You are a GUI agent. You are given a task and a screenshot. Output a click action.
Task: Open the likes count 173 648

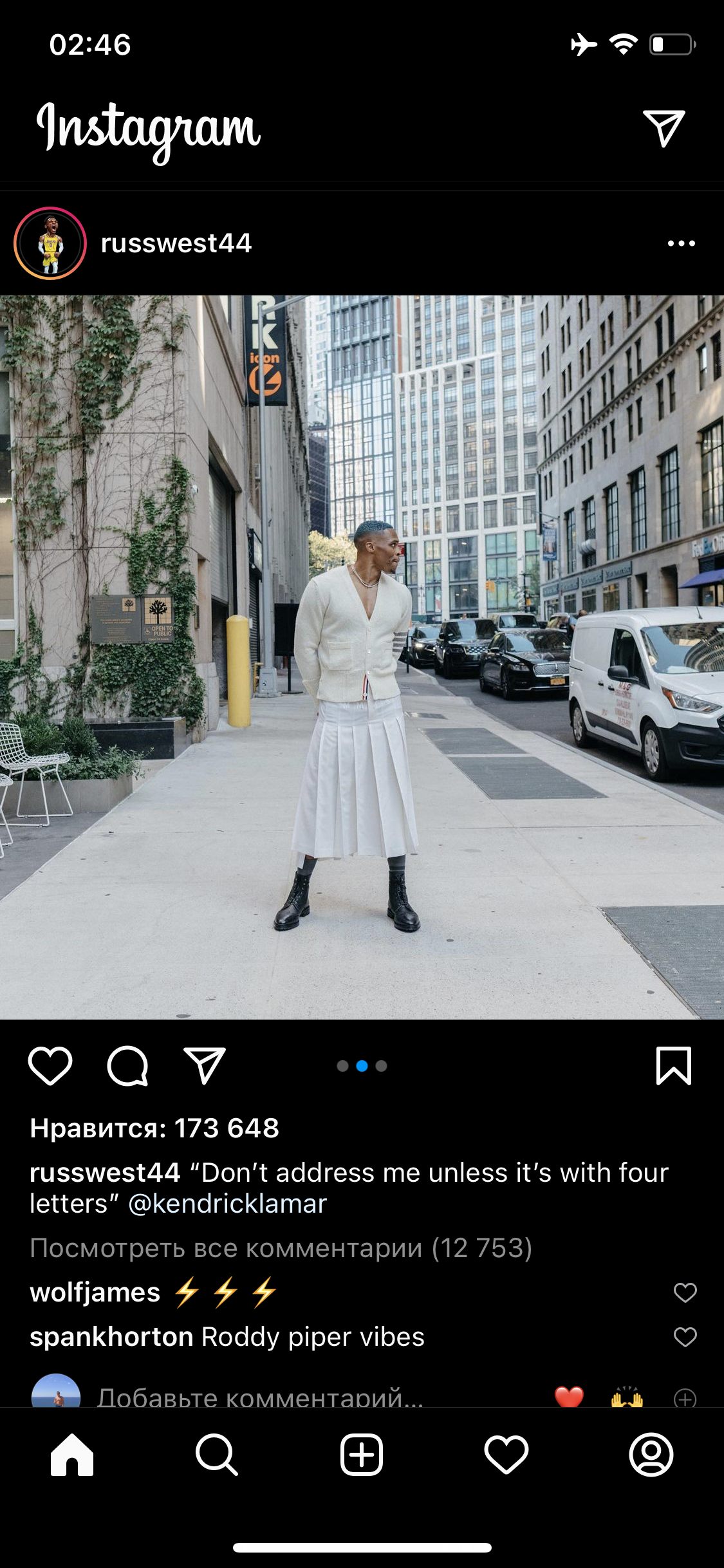(154, 1128)
